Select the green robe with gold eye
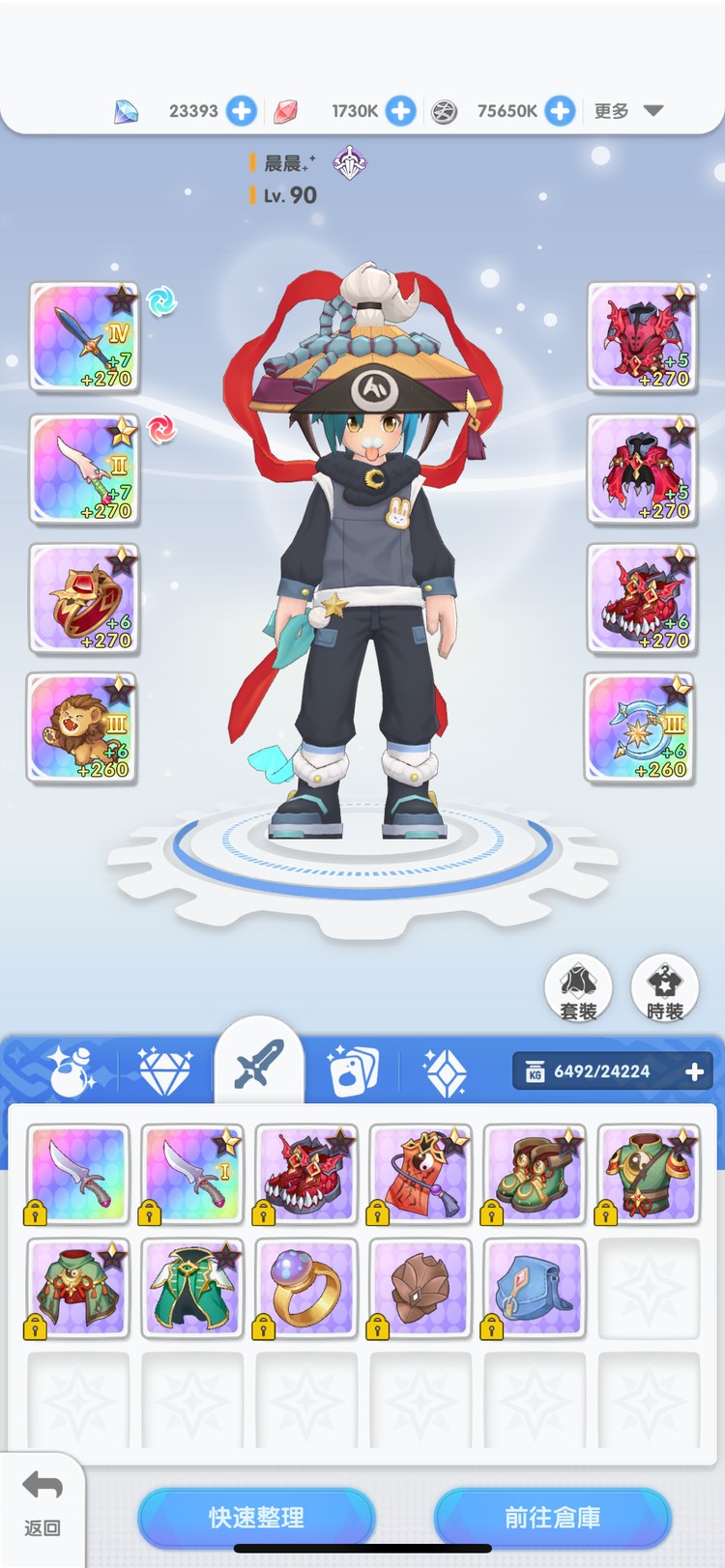The width and height of the screenshot is (725, 1568). coord(192,1289)
